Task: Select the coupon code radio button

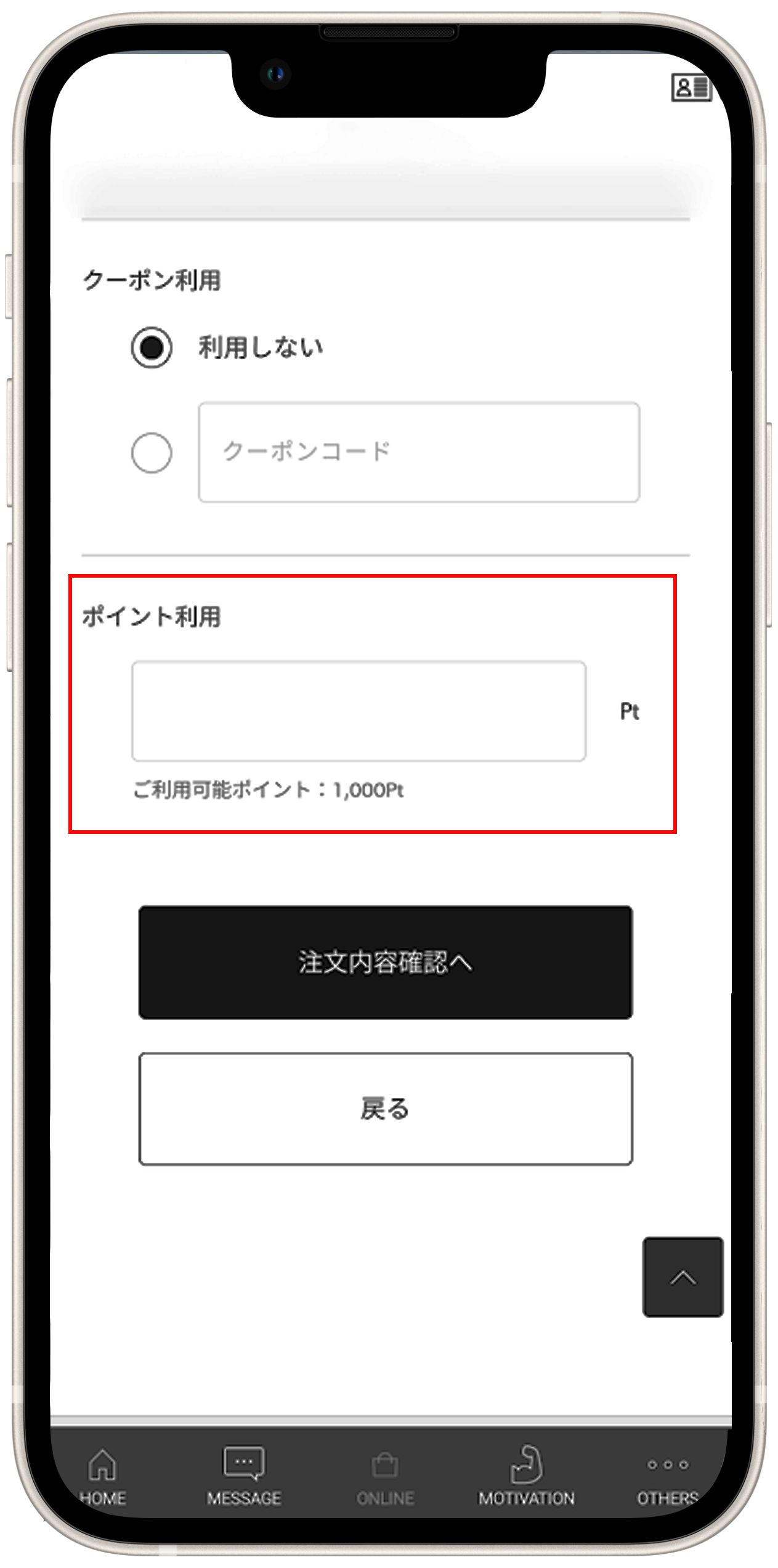Action: pyautogui.click(x=152, y=453)
